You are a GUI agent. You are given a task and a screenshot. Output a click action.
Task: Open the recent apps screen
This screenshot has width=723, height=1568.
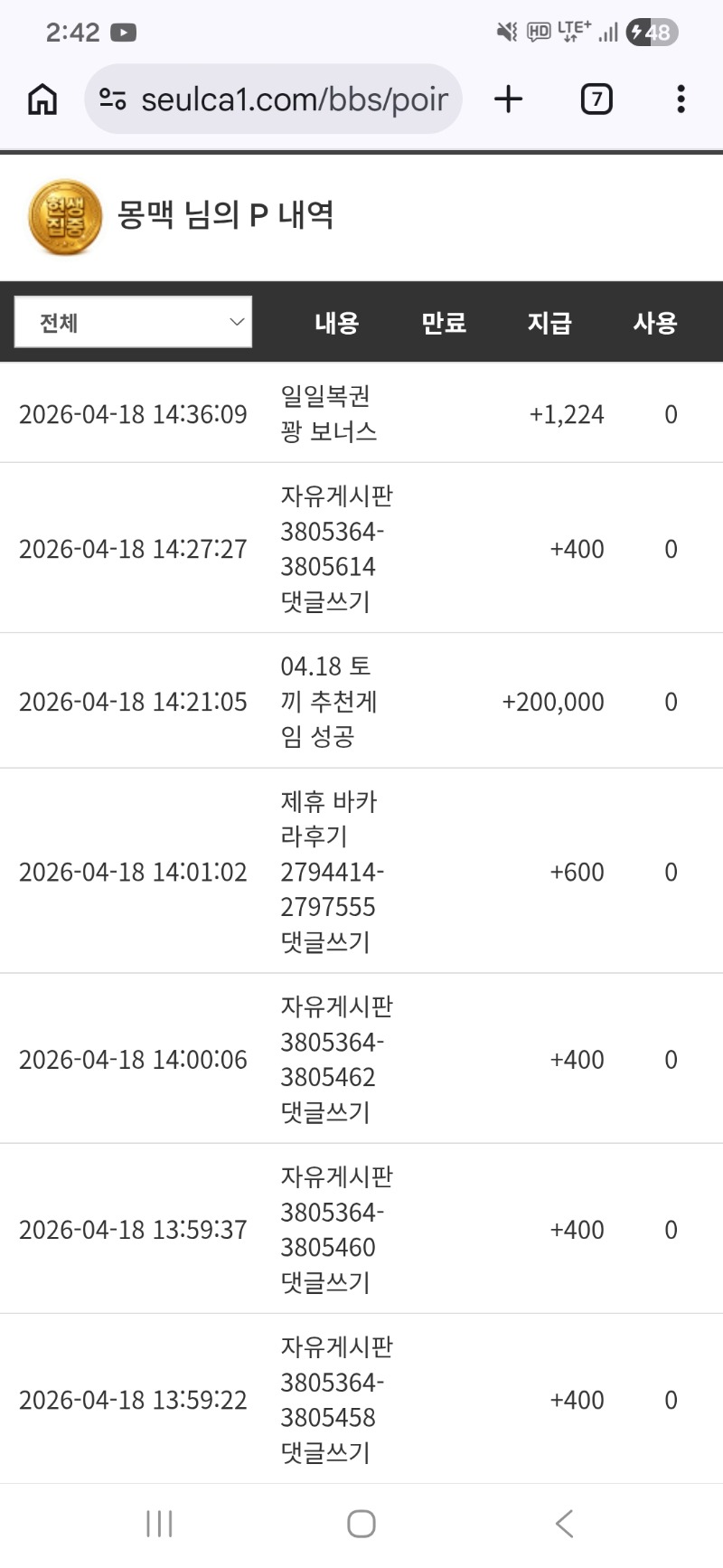[x=159, y=1523]
